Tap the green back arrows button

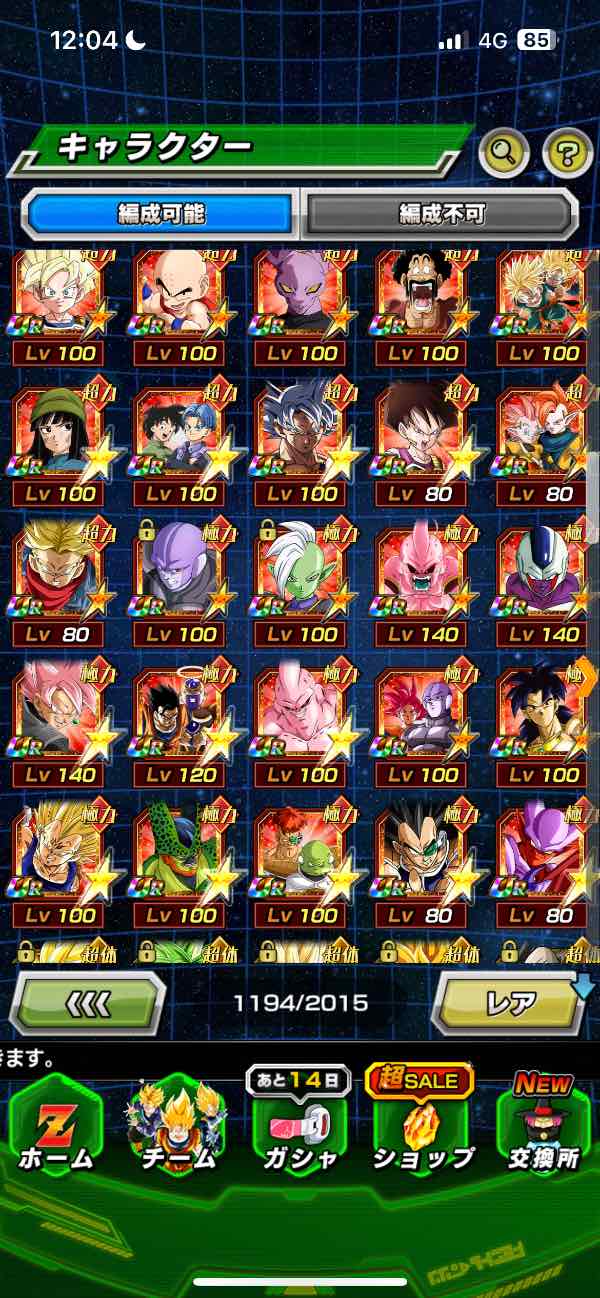87,1002
